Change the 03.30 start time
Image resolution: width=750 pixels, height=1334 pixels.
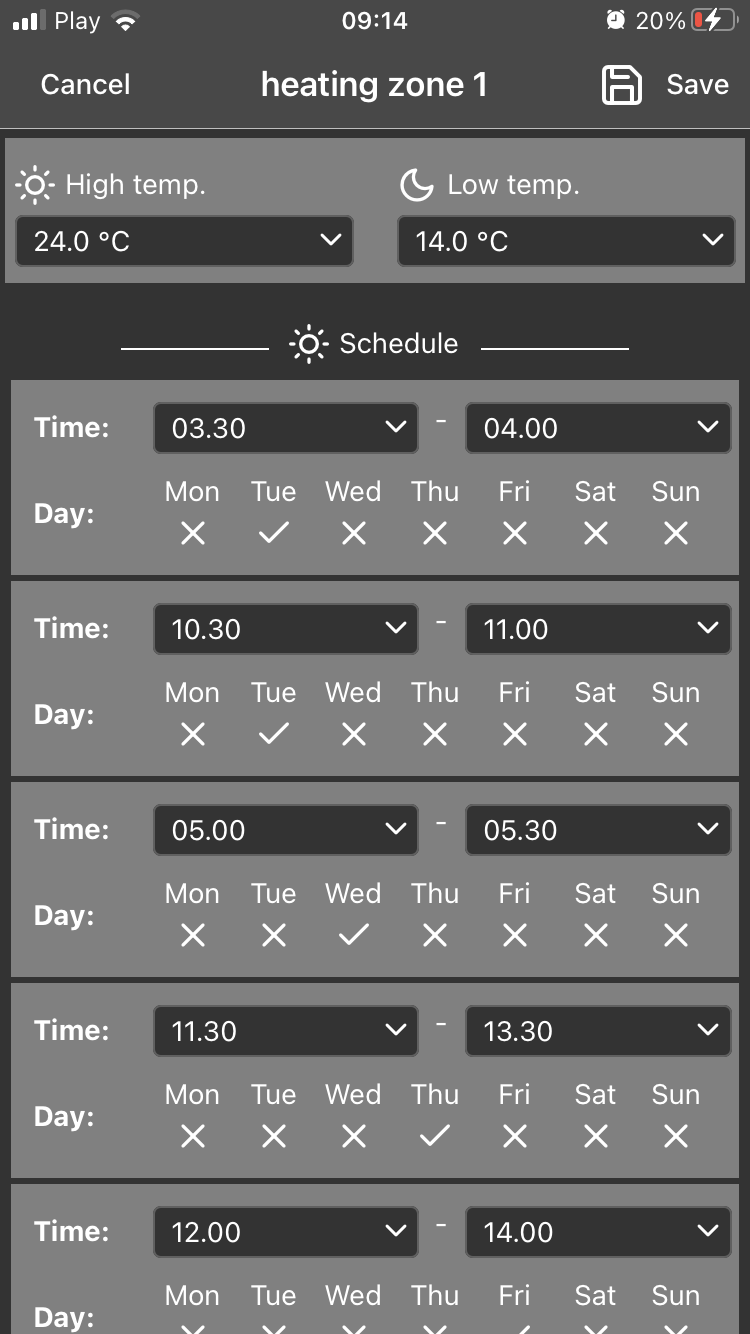286,428
